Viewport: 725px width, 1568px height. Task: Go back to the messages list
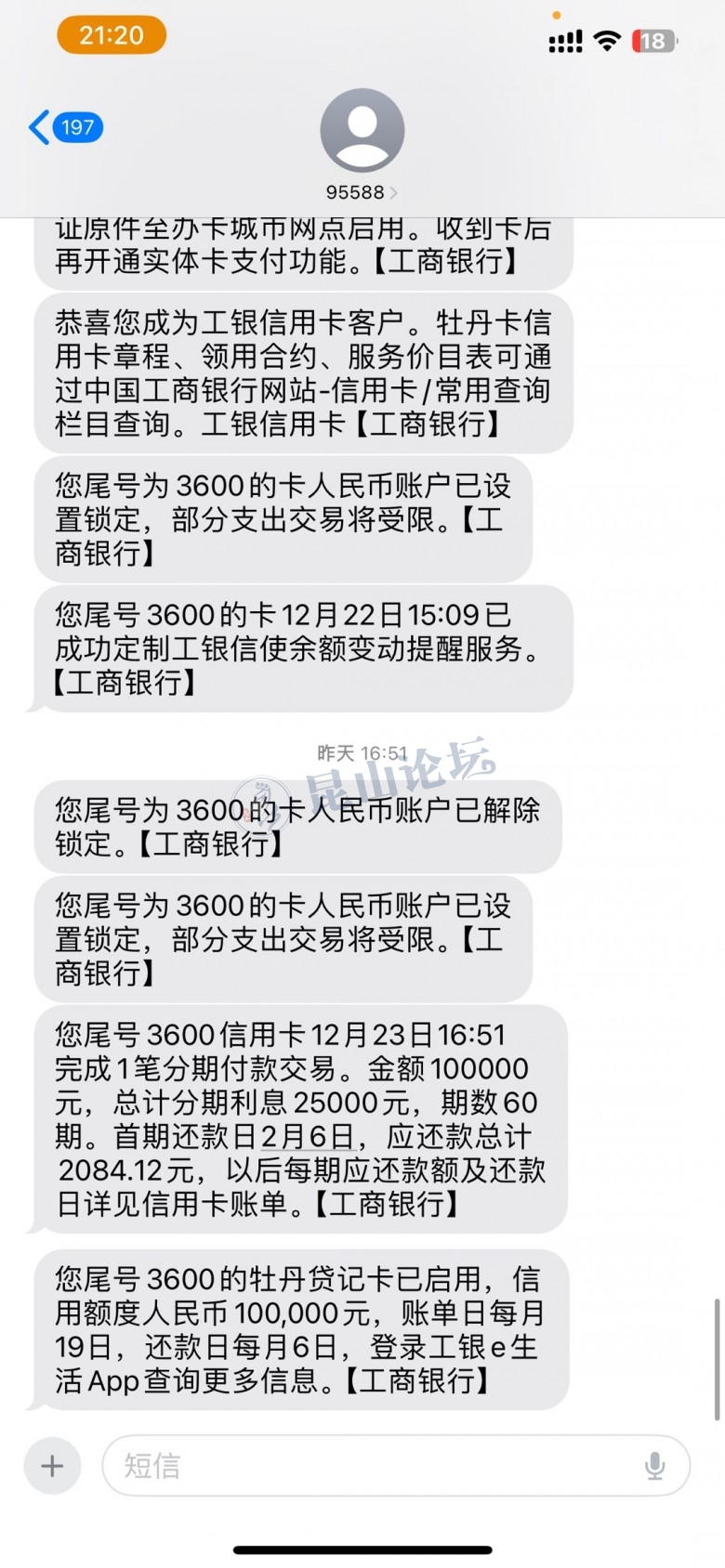[x=63, y=127]
